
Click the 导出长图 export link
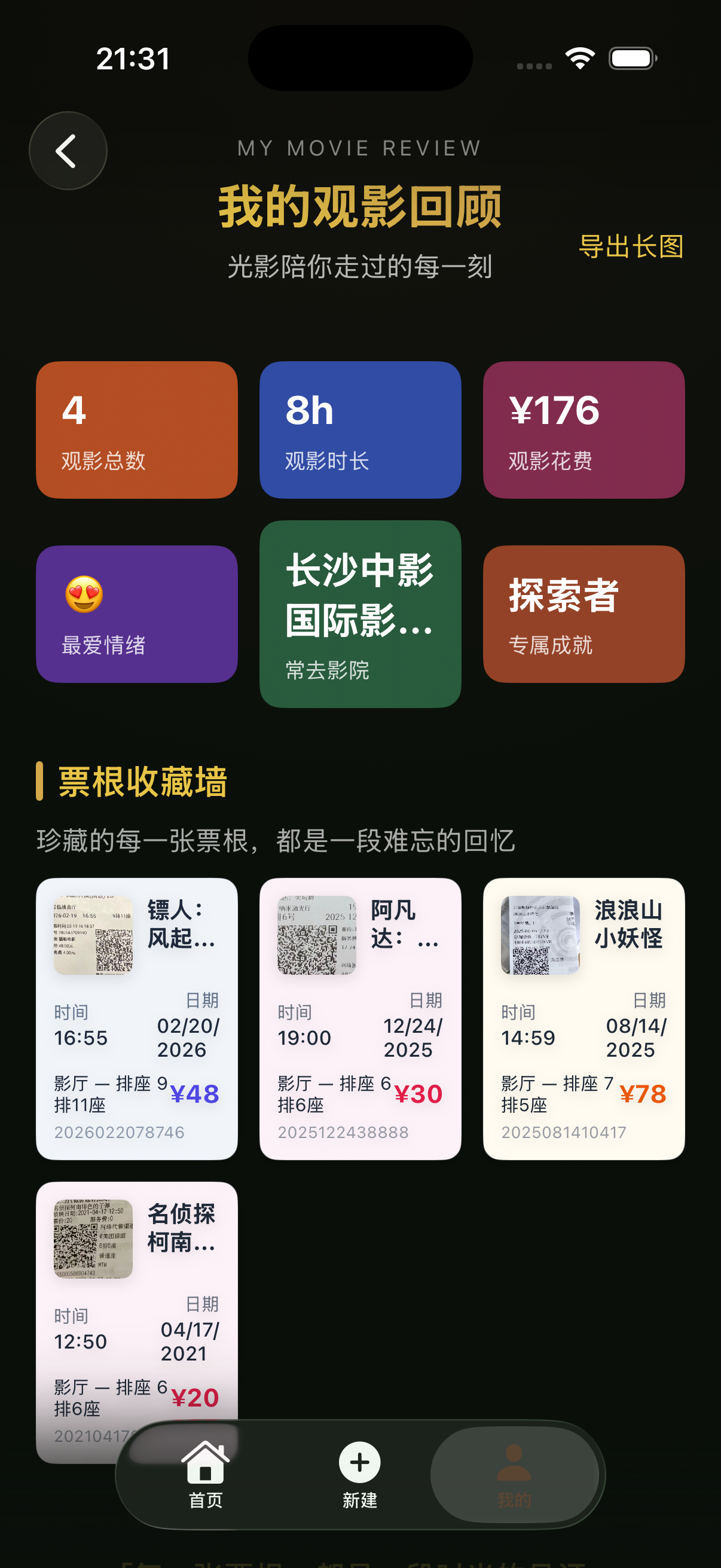[633, 248]
